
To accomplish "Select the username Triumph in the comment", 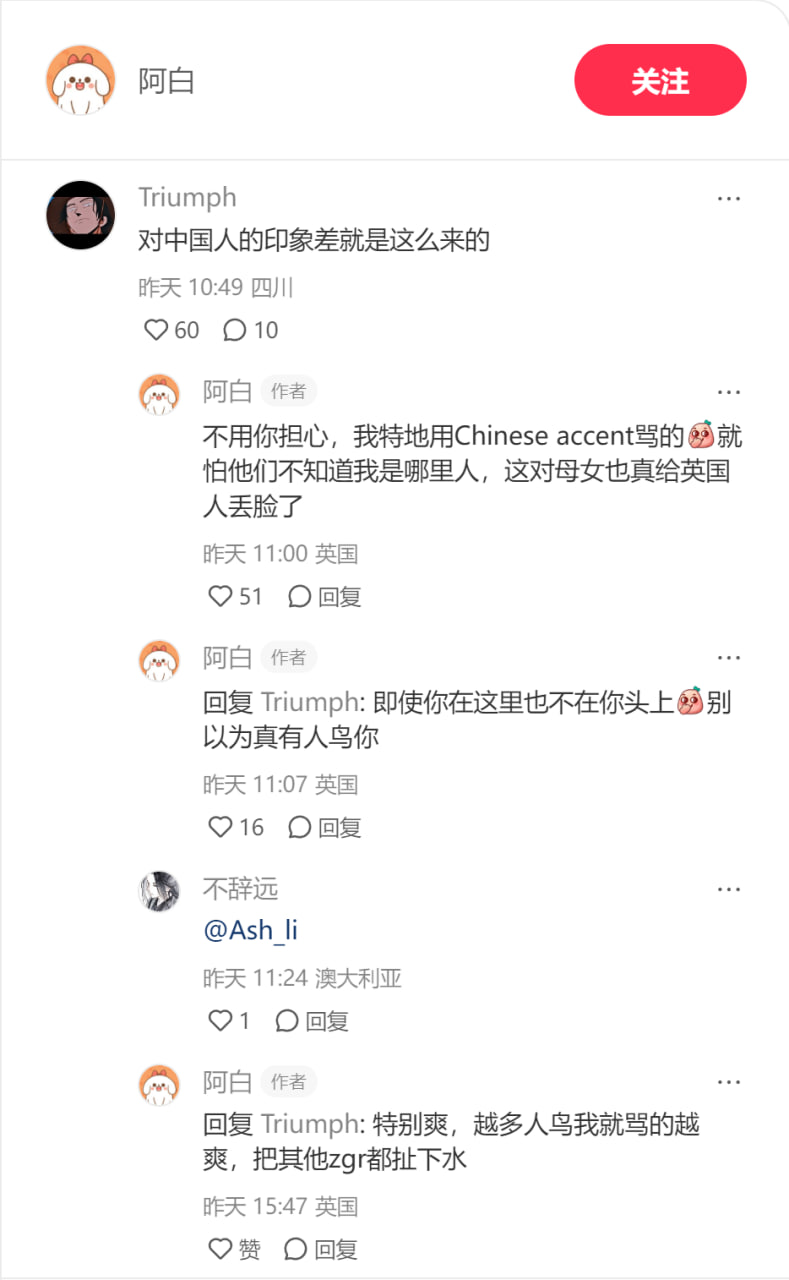I will point(188,197).
